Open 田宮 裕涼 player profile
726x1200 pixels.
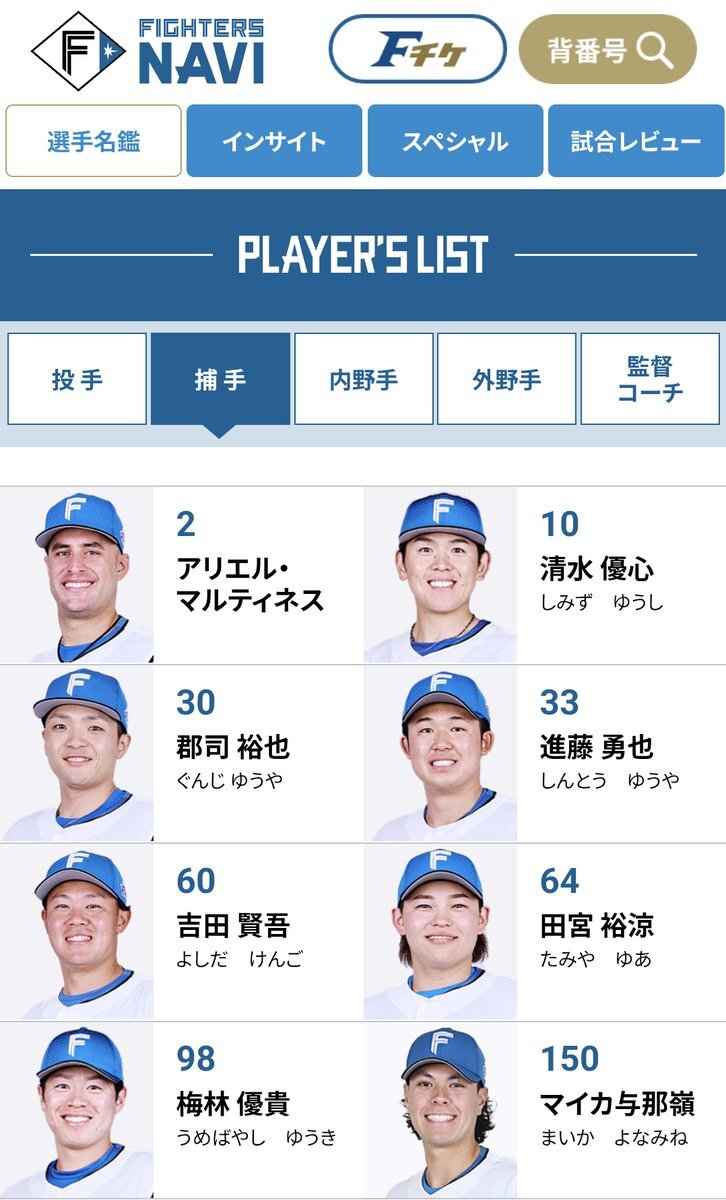[545, 931]
